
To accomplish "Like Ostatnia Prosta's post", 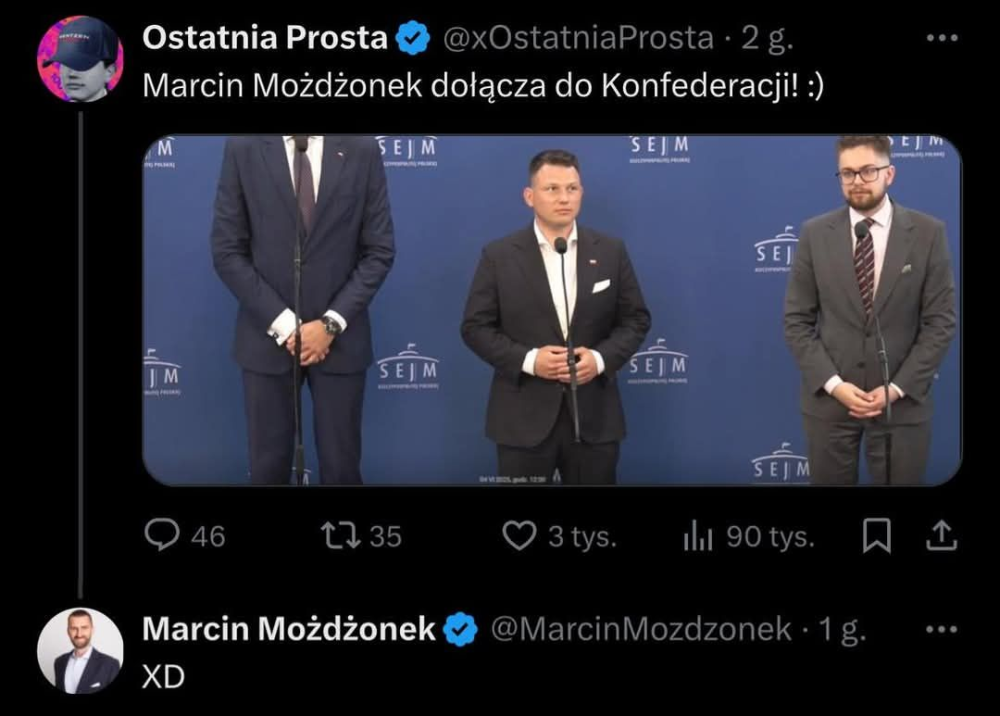I will pos(519,537).
